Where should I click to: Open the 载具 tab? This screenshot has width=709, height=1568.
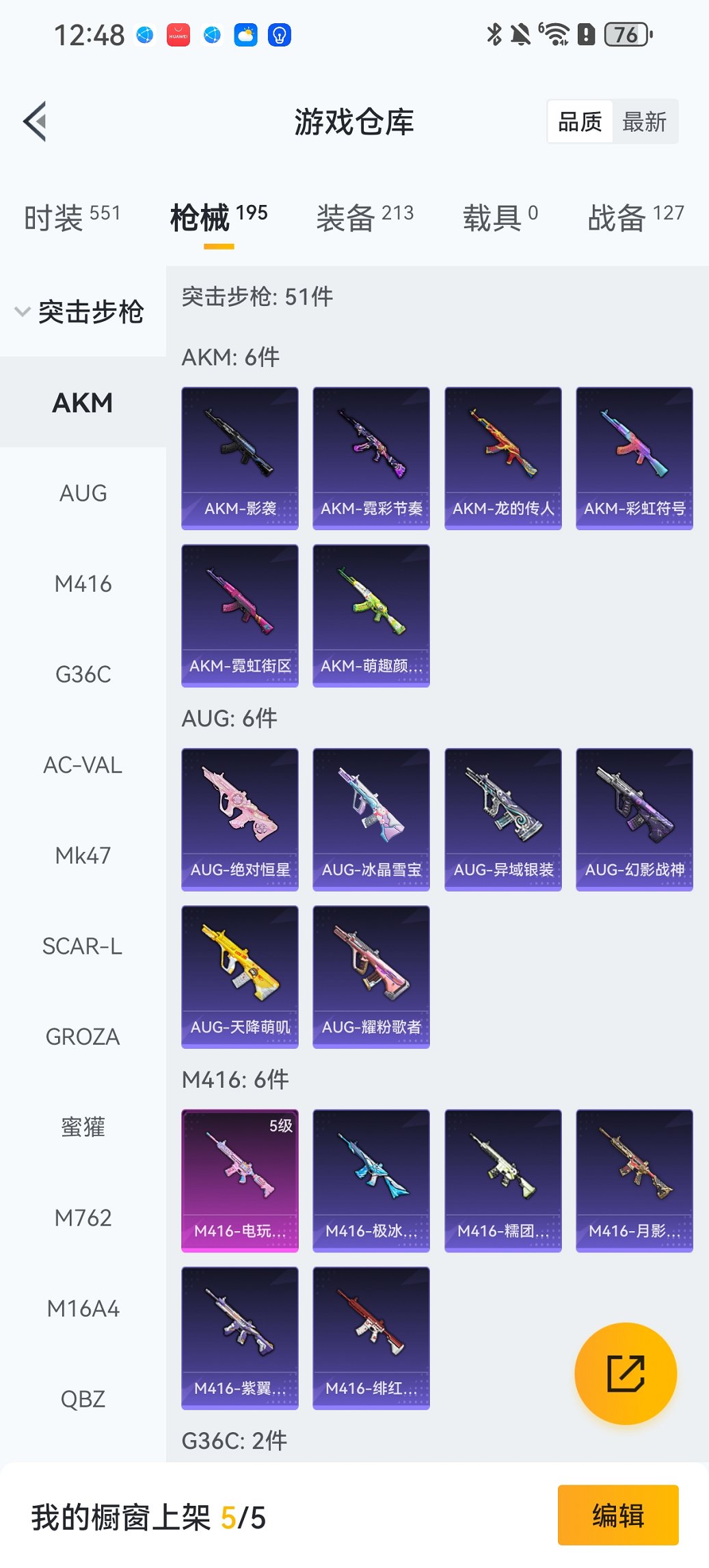[x=500, y=217]
